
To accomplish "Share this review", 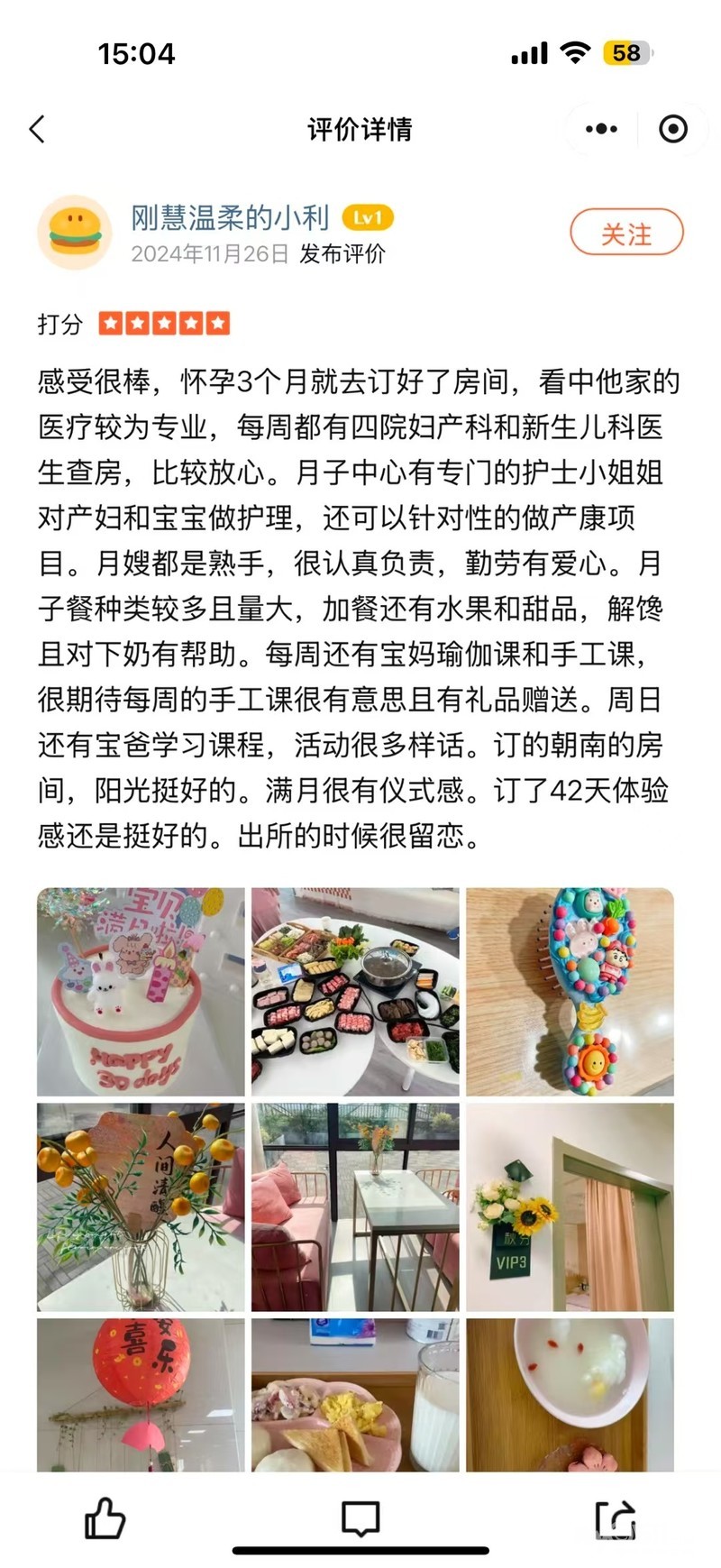I will pos(616,1518).
